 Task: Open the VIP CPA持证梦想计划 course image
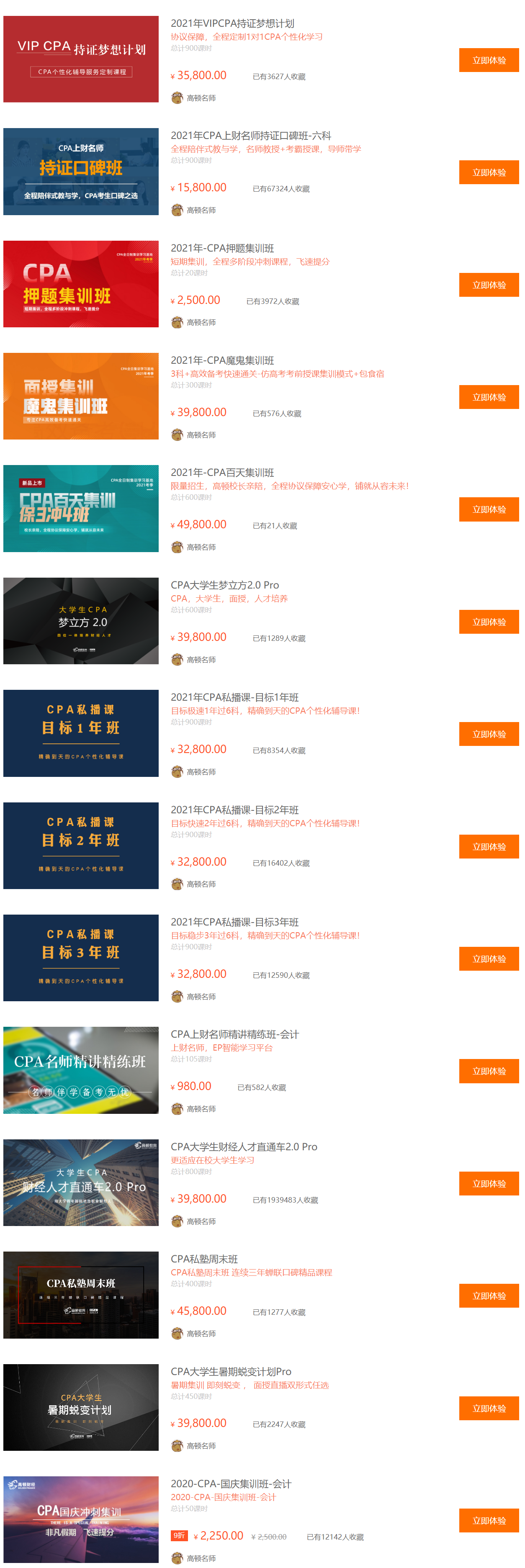click(81, 59)
